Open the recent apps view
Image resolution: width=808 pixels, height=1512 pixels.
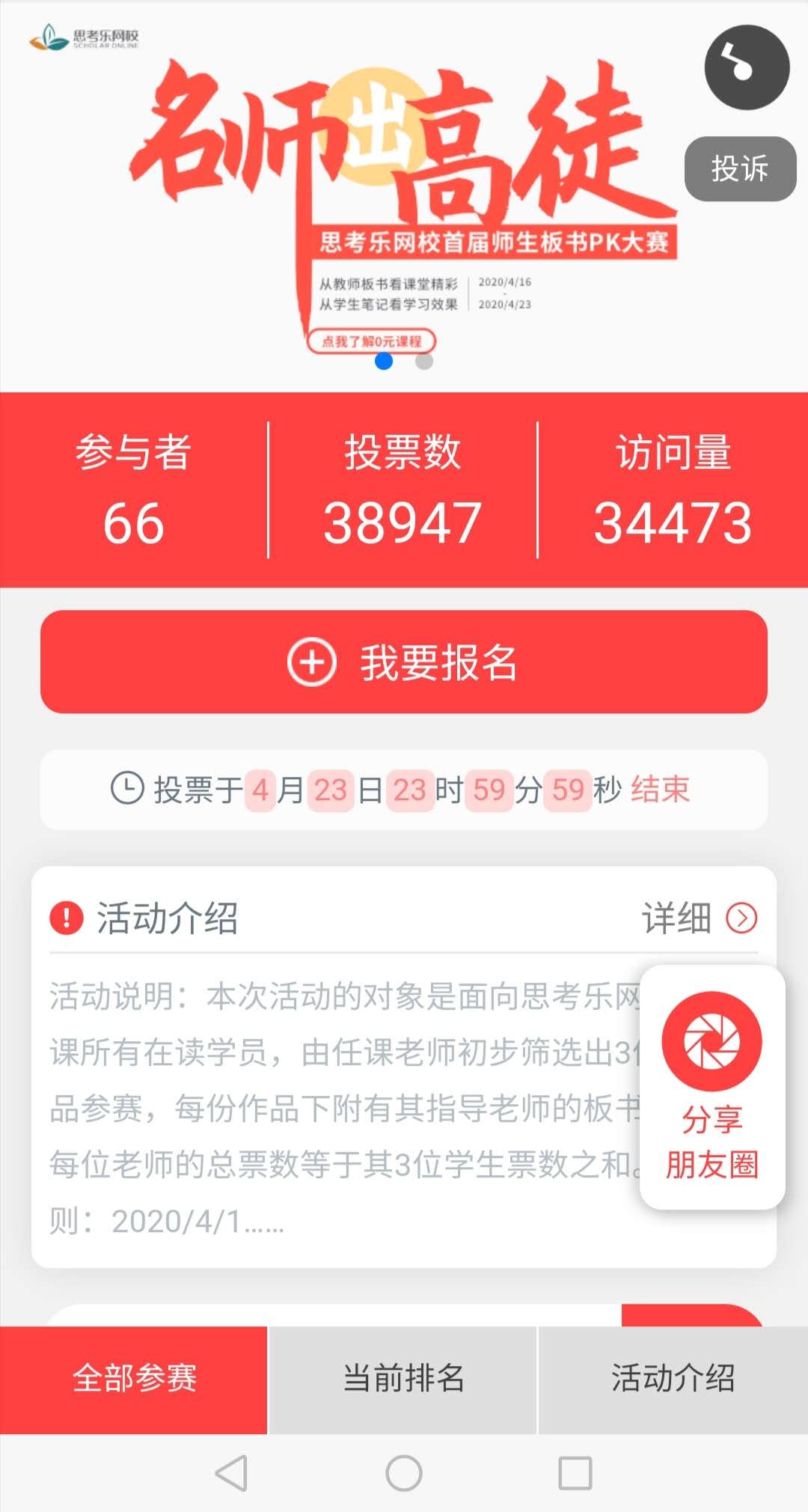(x=575, y=1473)
